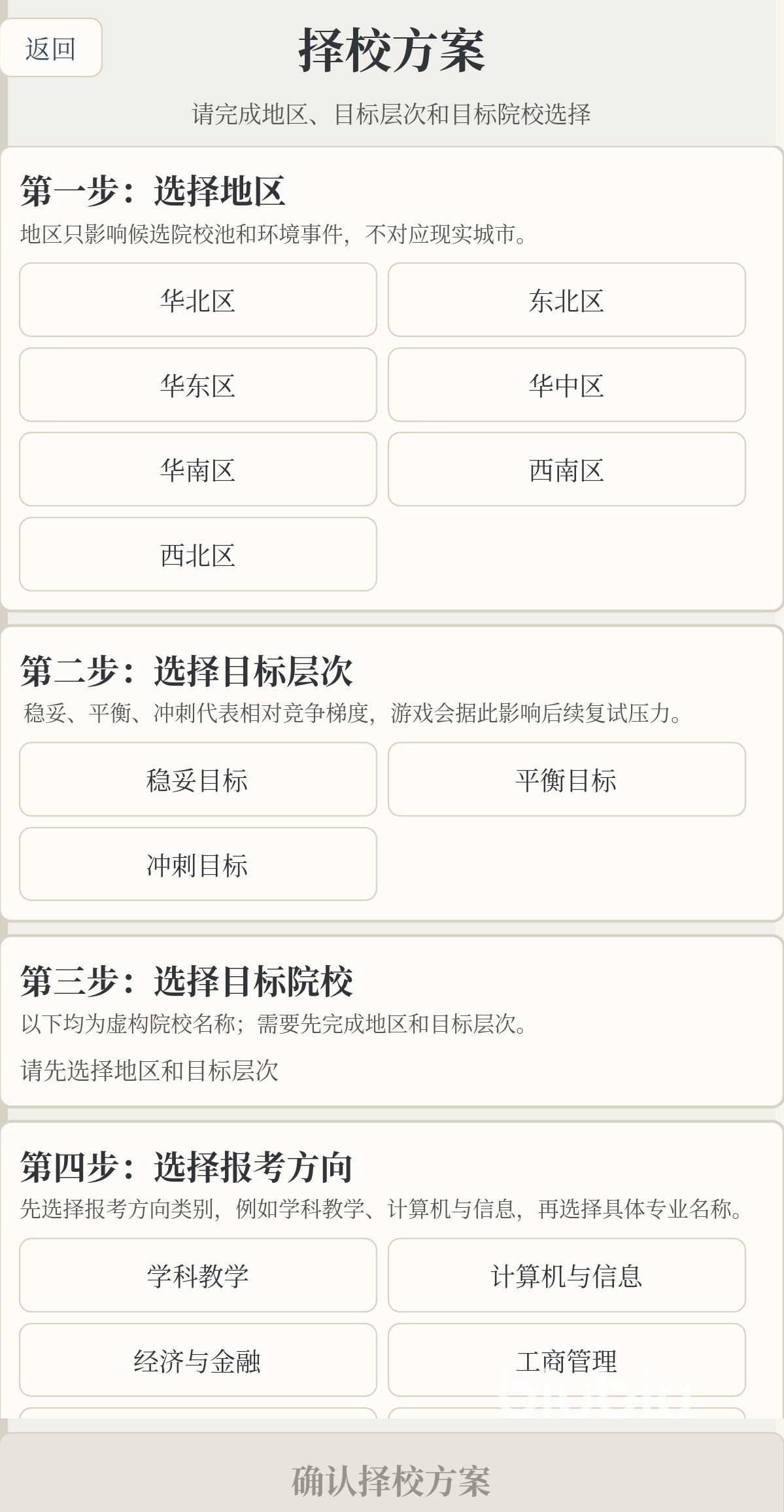Pick the 华东区 region option

(x=198, y=385)
